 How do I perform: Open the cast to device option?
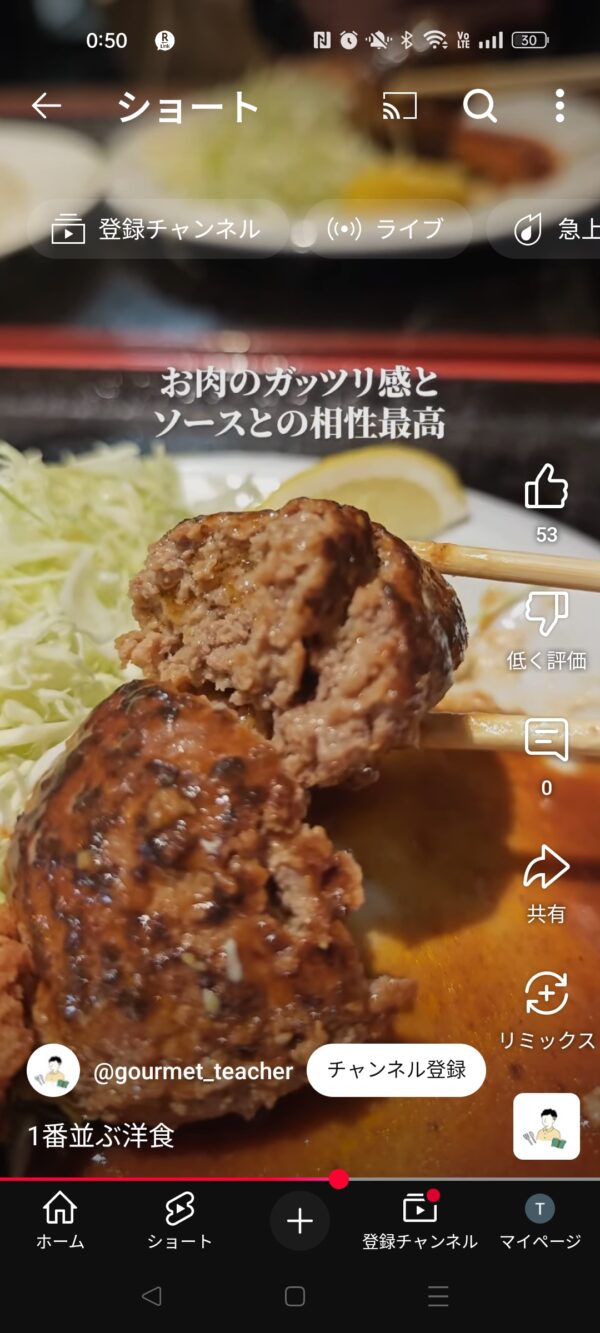(x=399, y=106)
